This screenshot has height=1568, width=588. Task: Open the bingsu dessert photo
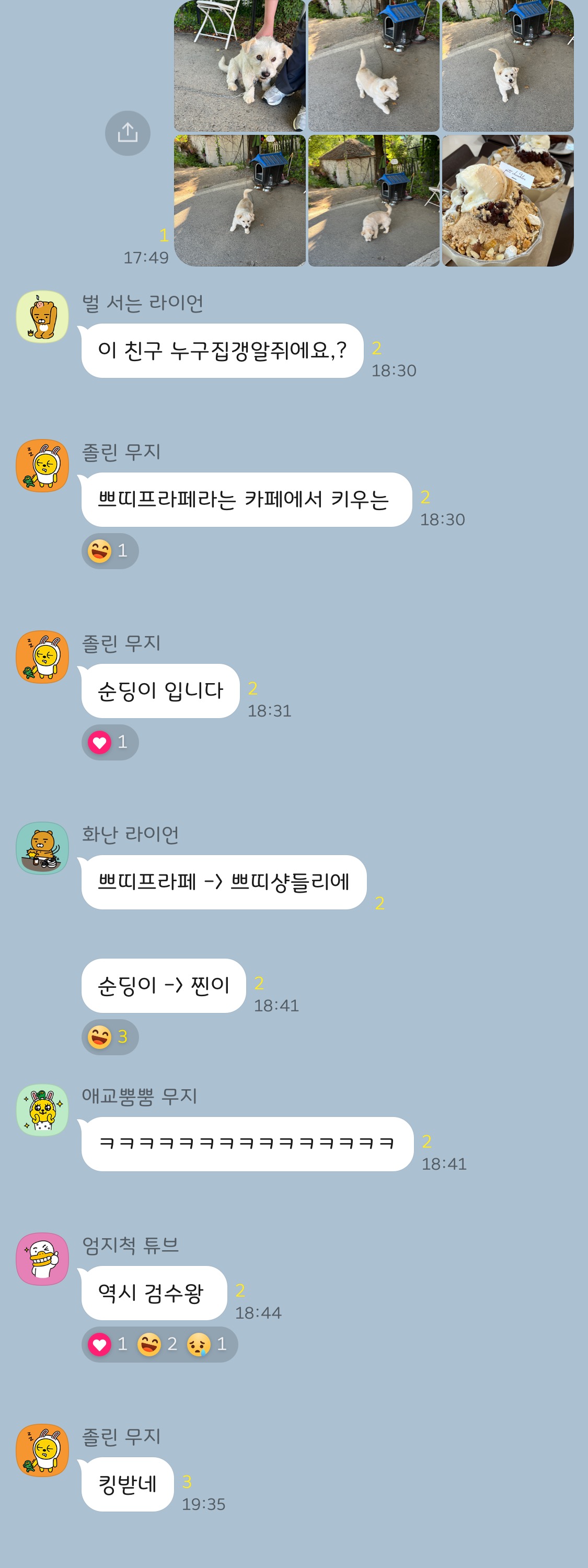point(507,200)
